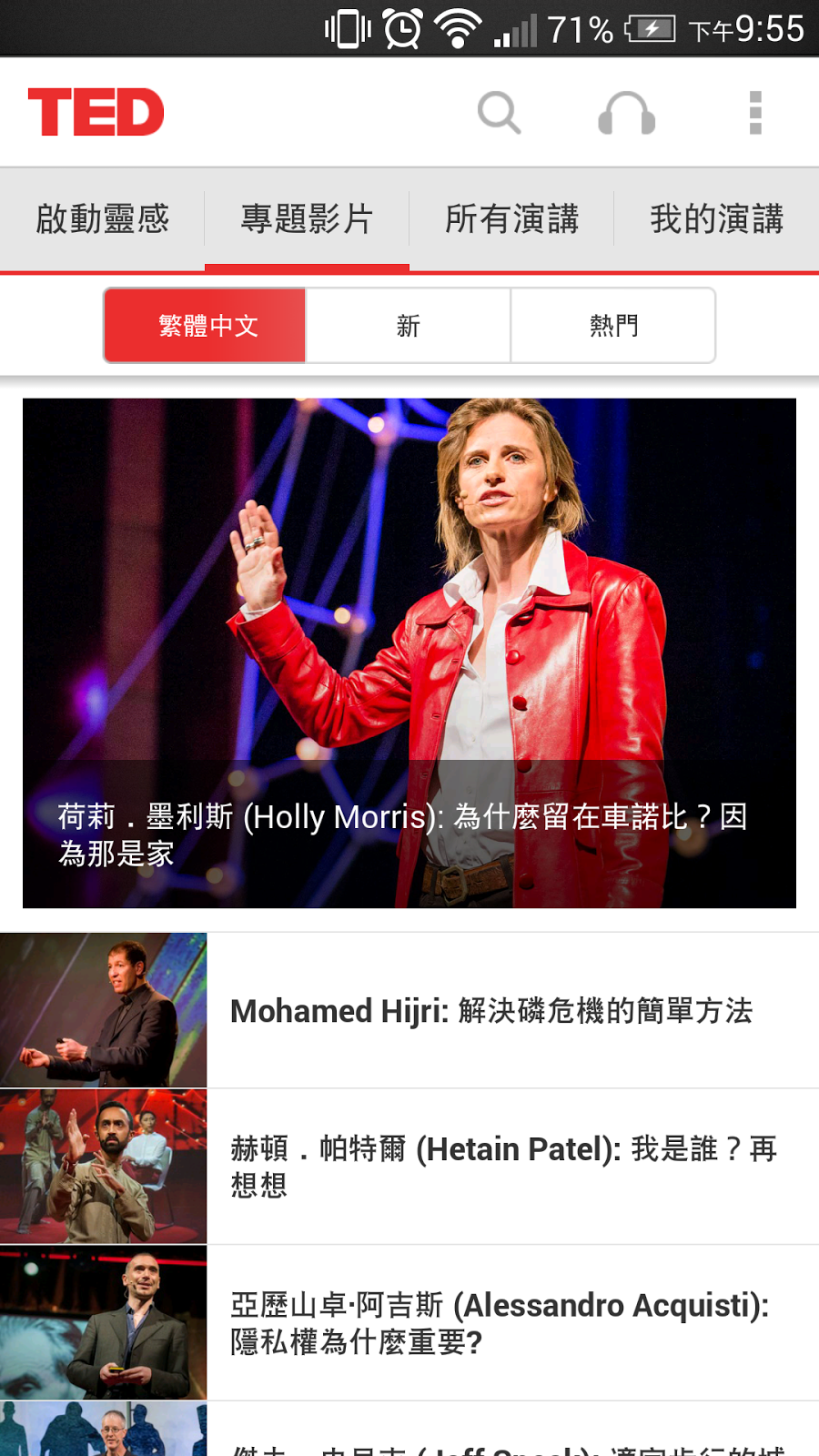Switch to the 啟動靈感 tab
The height and width of the screenshot is (1456, 819).
pos(103,219)
